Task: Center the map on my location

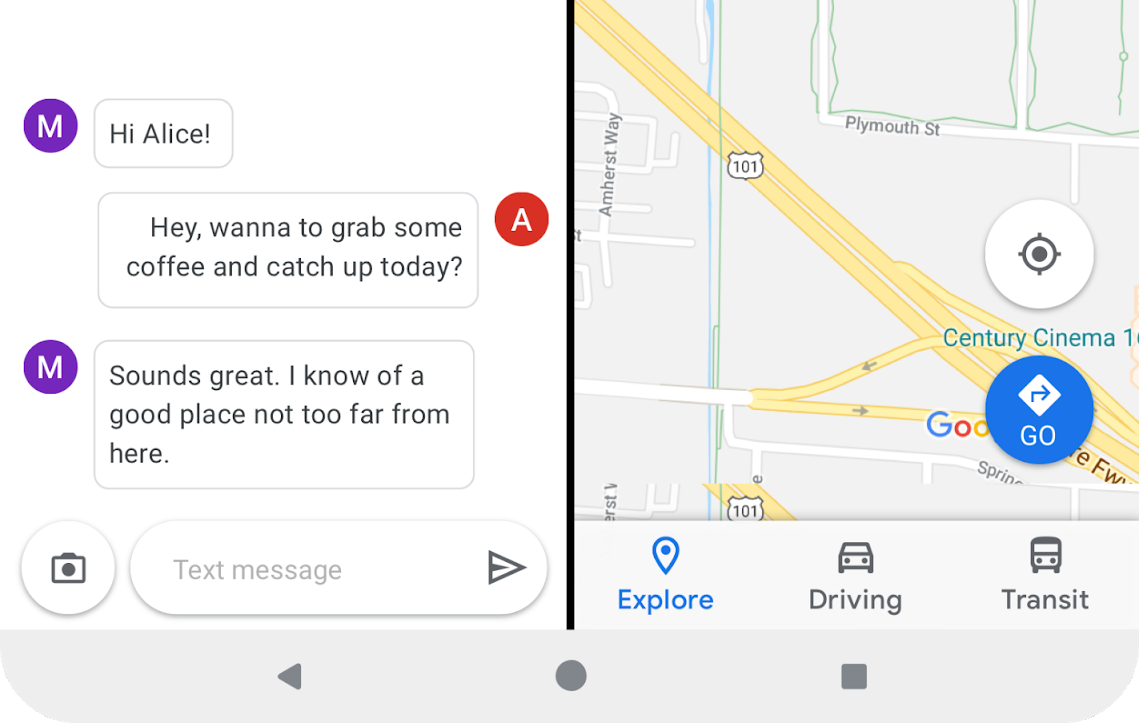Action: click(x=1038, y=254)
